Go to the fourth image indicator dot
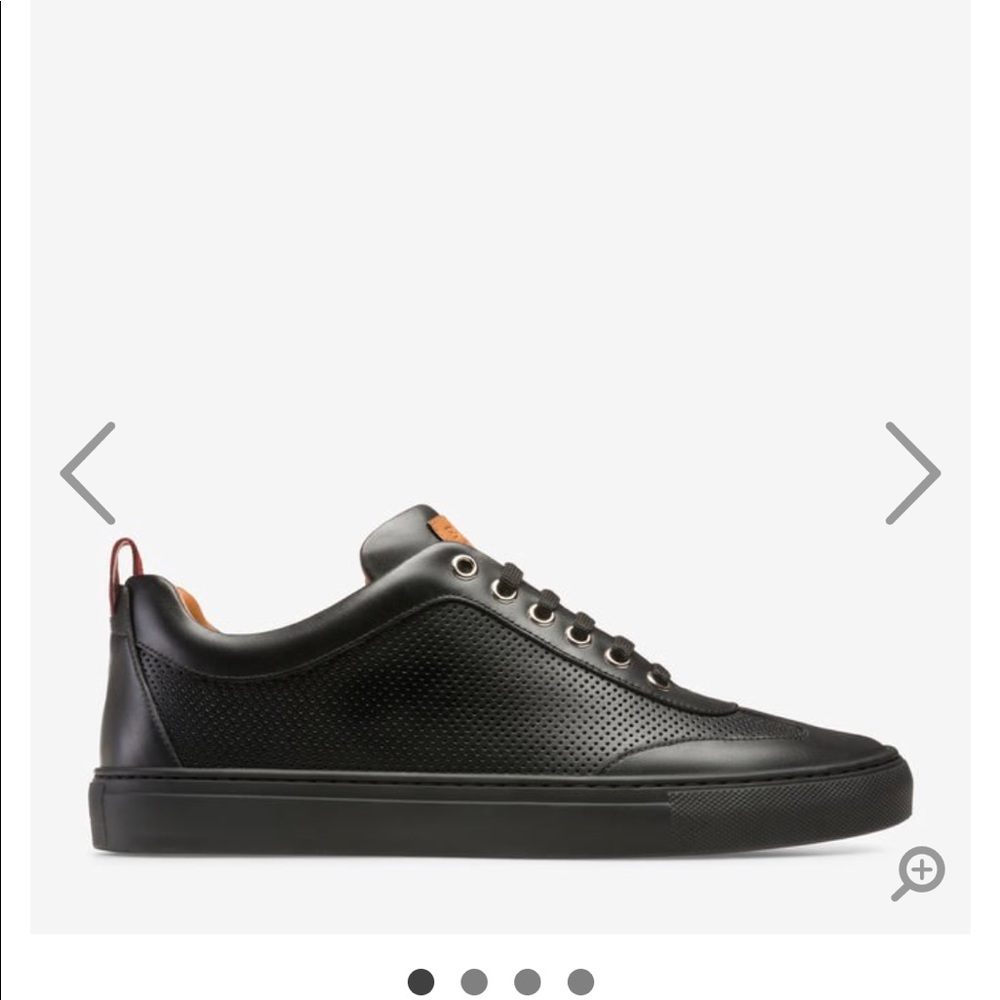This screenshot has width=1000, height=1000. (x=580, y=981)
